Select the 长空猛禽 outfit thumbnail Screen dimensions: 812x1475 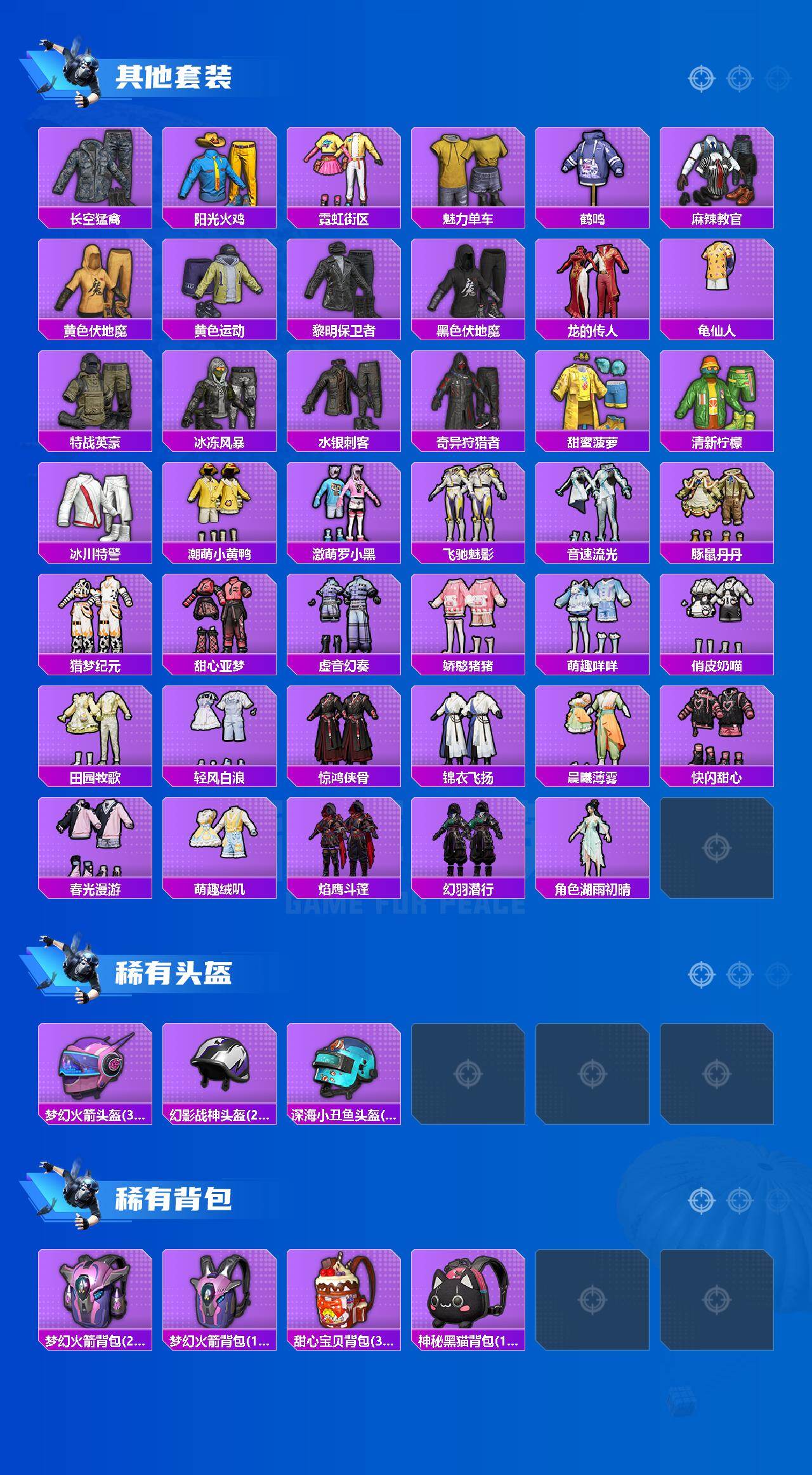[95, 171]
